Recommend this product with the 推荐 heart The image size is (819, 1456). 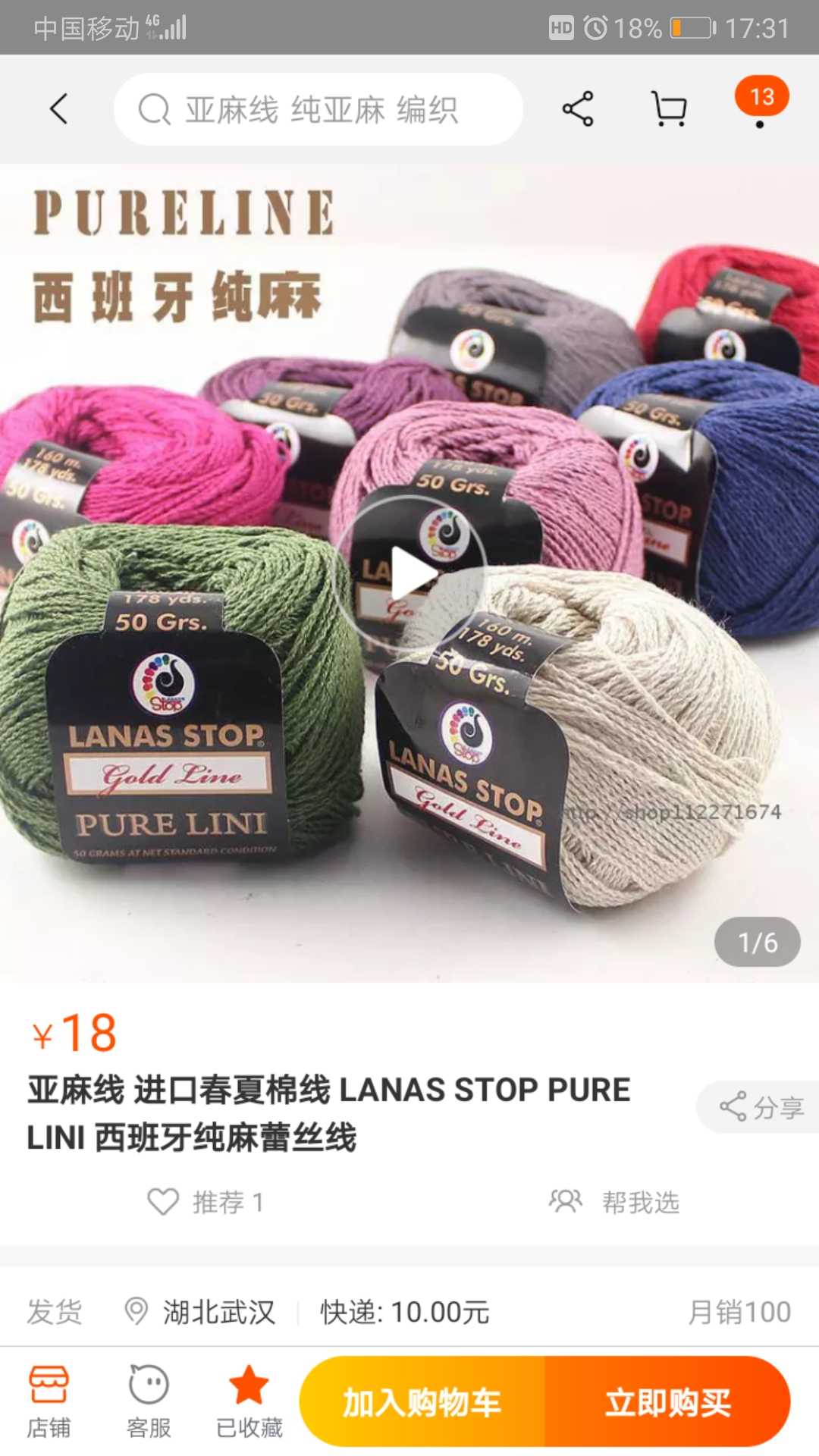click(x=205, y=1202)
